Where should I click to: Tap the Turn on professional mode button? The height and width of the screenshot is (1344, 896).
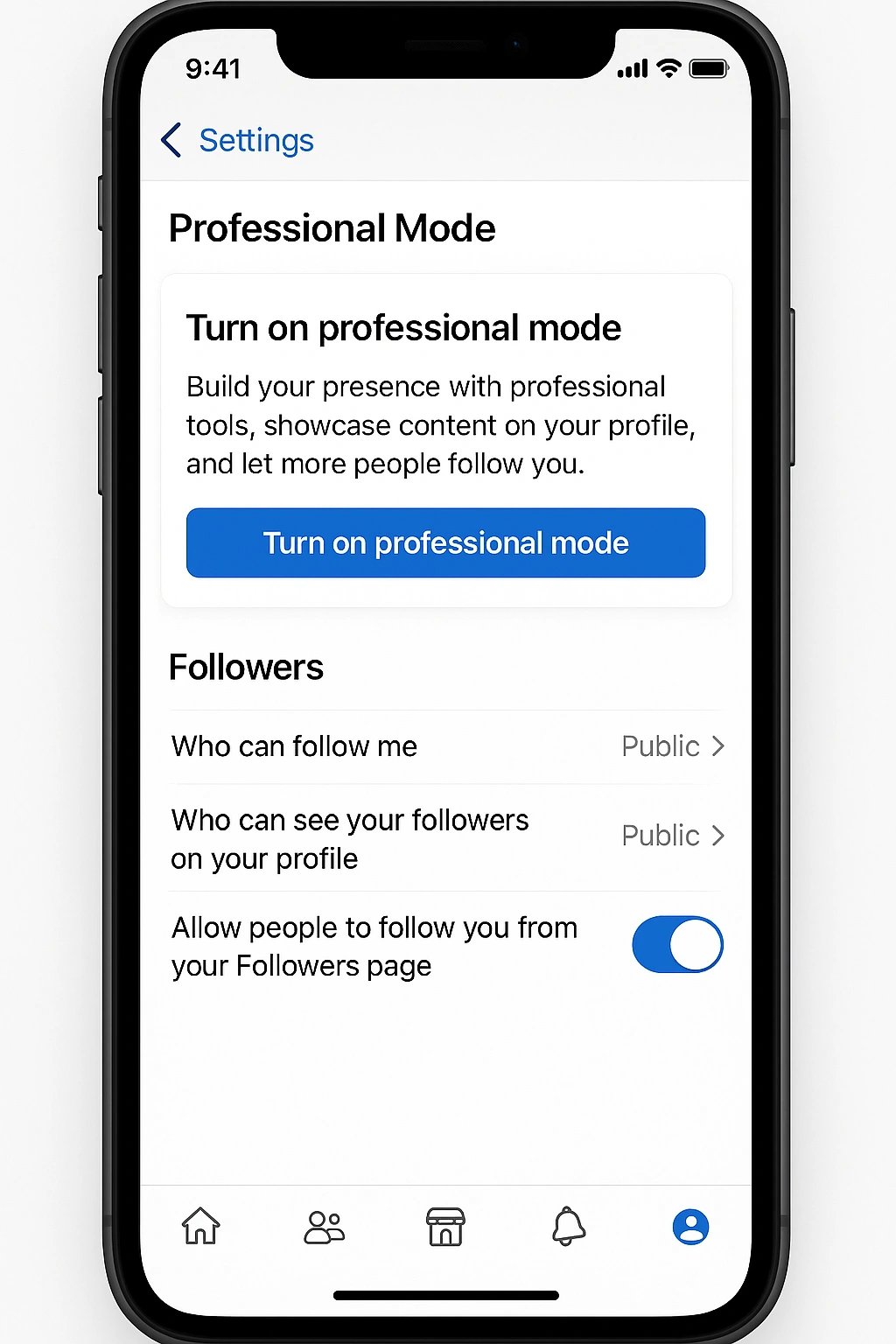pos(445,542)
